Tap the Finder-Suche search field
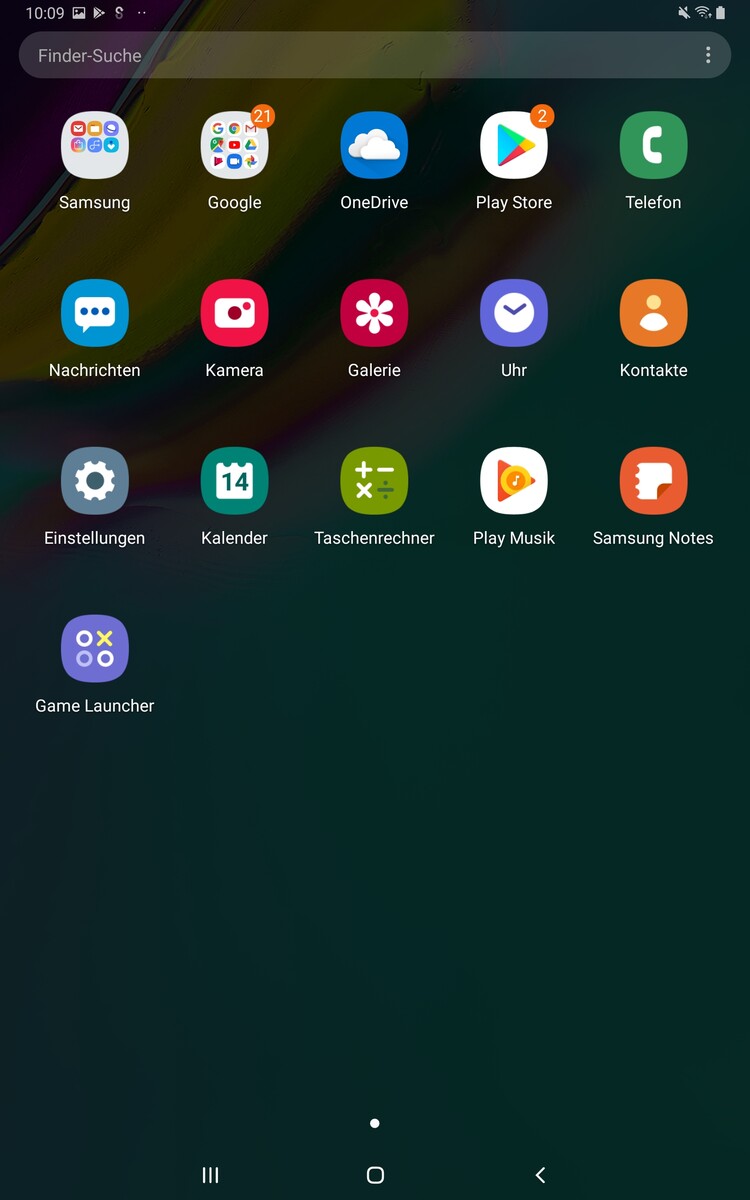 [x=340, y=56]
